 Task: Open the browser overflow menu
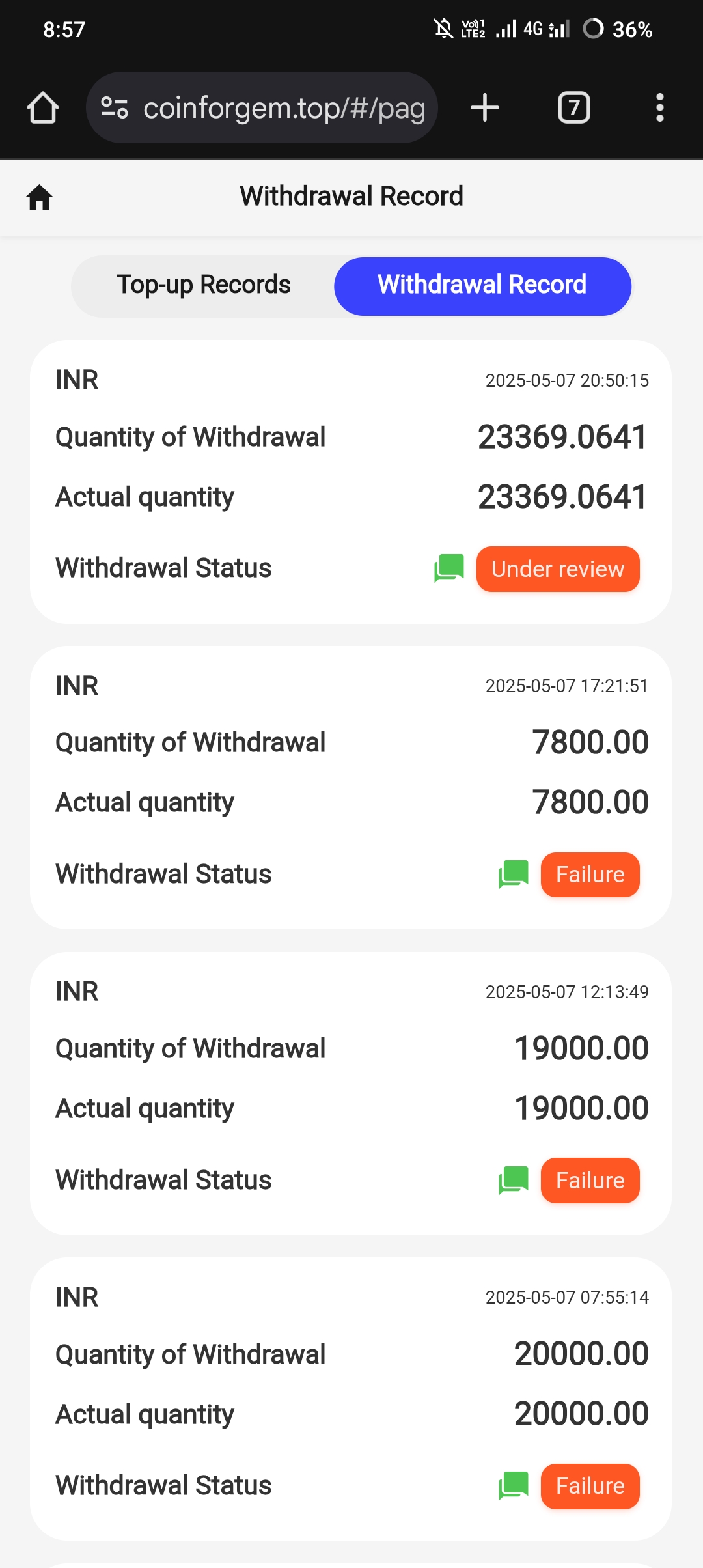pyautogui.click(x=659, y=107)
